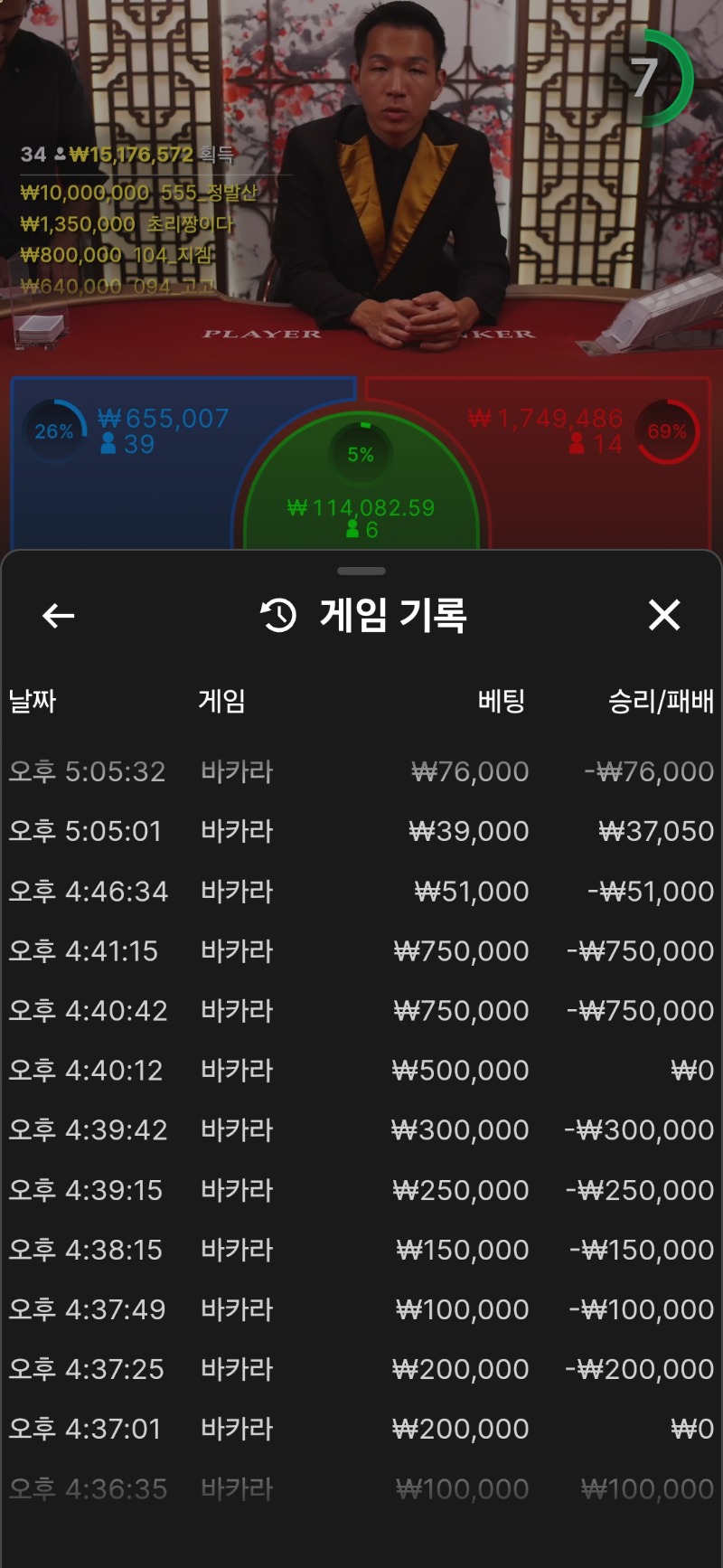Open the 오후 4:41:15 baccarat record
Viewport: 723px width, 1568px height.
pos(361,951)
